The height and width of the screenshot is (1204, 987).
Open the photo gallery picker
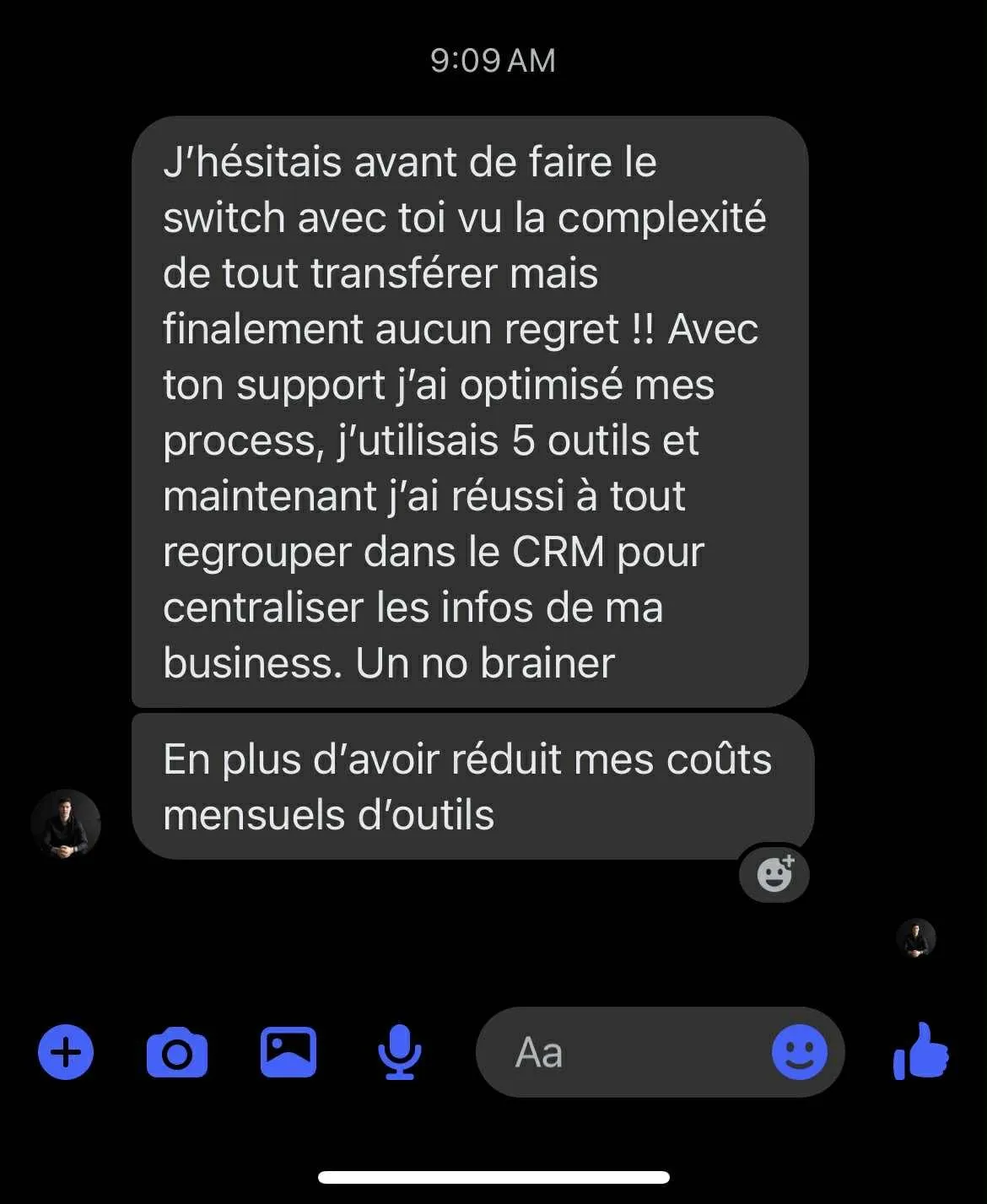[x=289, y=1052]
